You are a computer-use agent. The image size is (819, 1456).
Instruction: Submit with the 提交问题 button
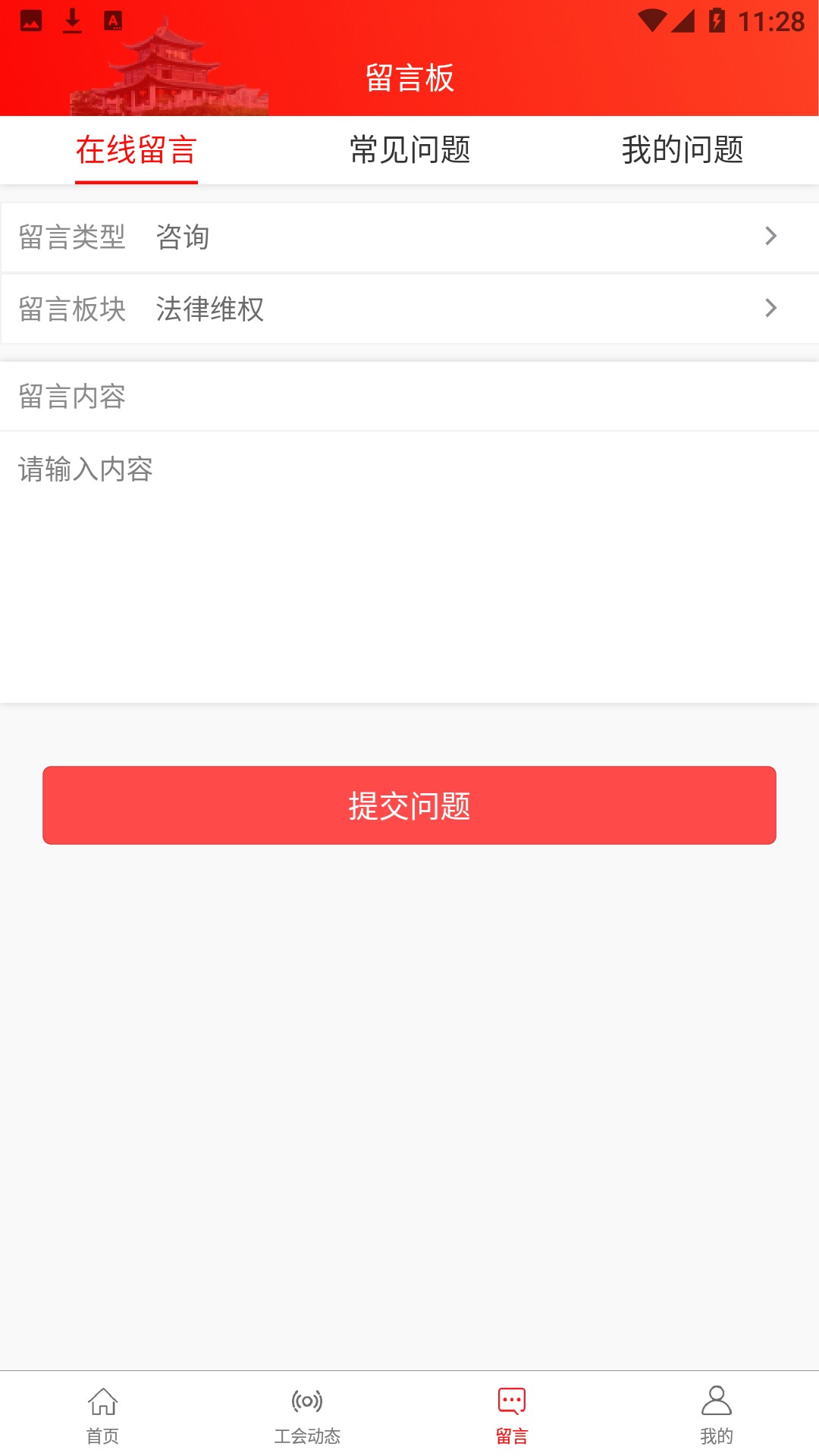pos(409,805)
